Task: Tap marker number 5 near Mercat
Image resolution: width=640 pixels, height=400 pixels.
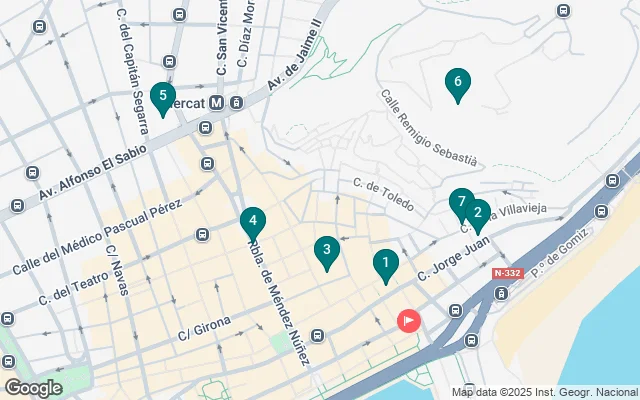Action: coord(162,96)
